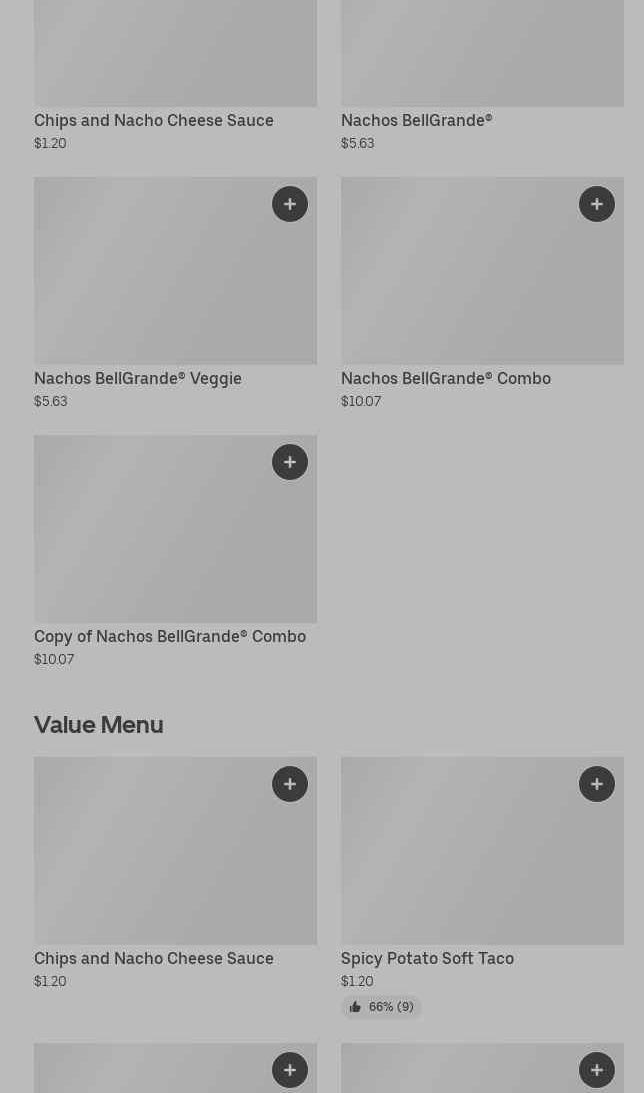Screen dimensions: 644x1093
Task: Add Spicy Potato Soft Taco to cart
Action: (597, 784)
